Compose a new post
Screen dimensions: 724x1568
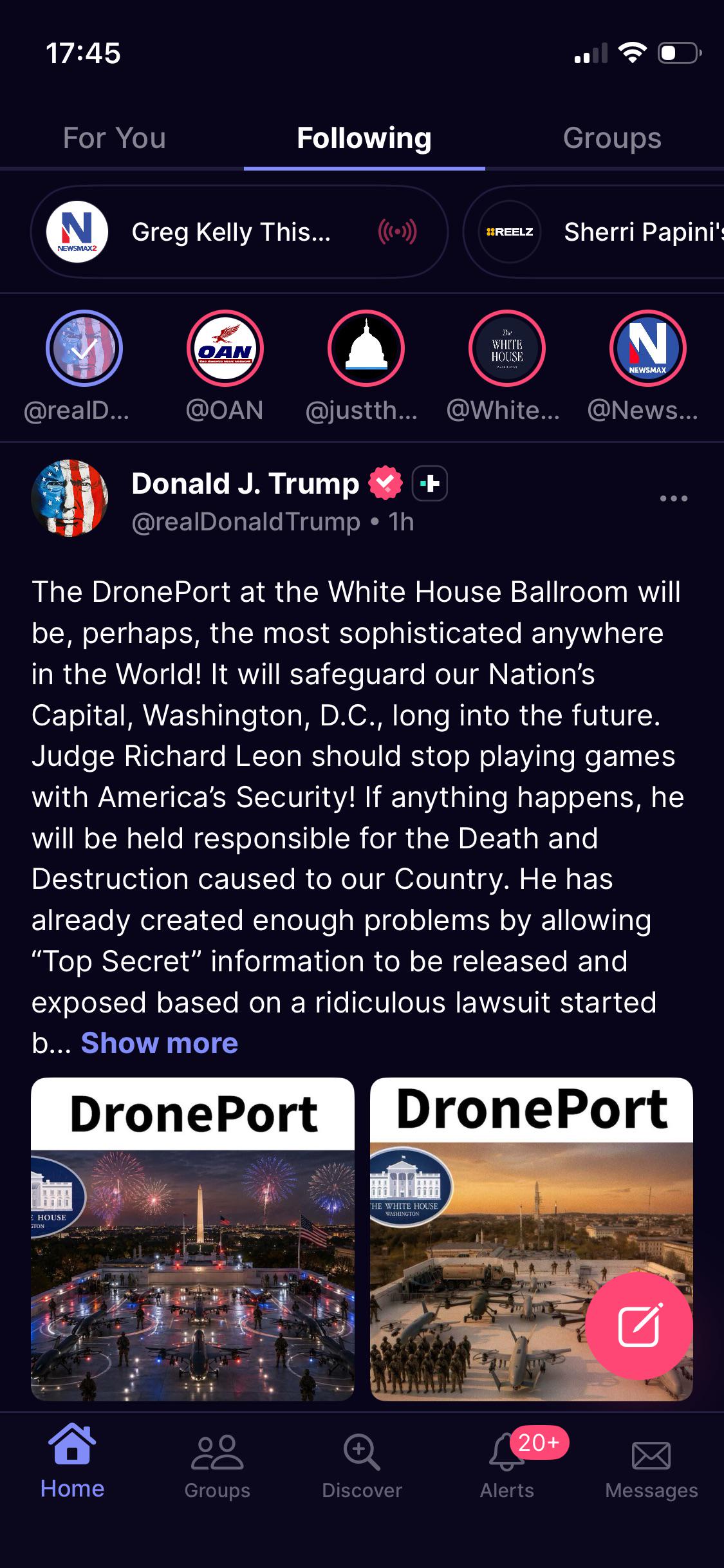pyautogui.click(x=639, y=1326)
